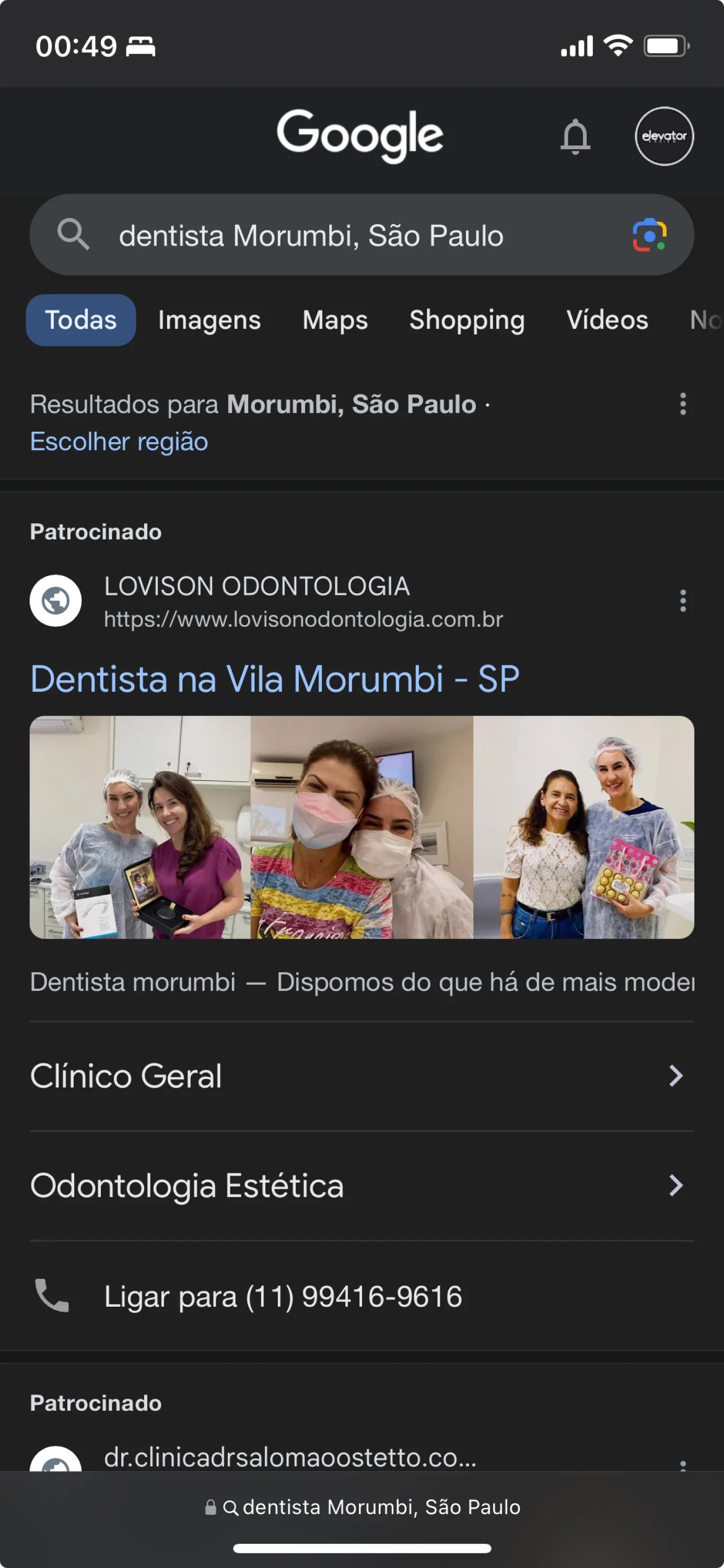This screenshot has height=1568, width=724.
Task: Open the more options for LOVISON ODONTOLOGIA ad
Action: (x=683, y=601)
